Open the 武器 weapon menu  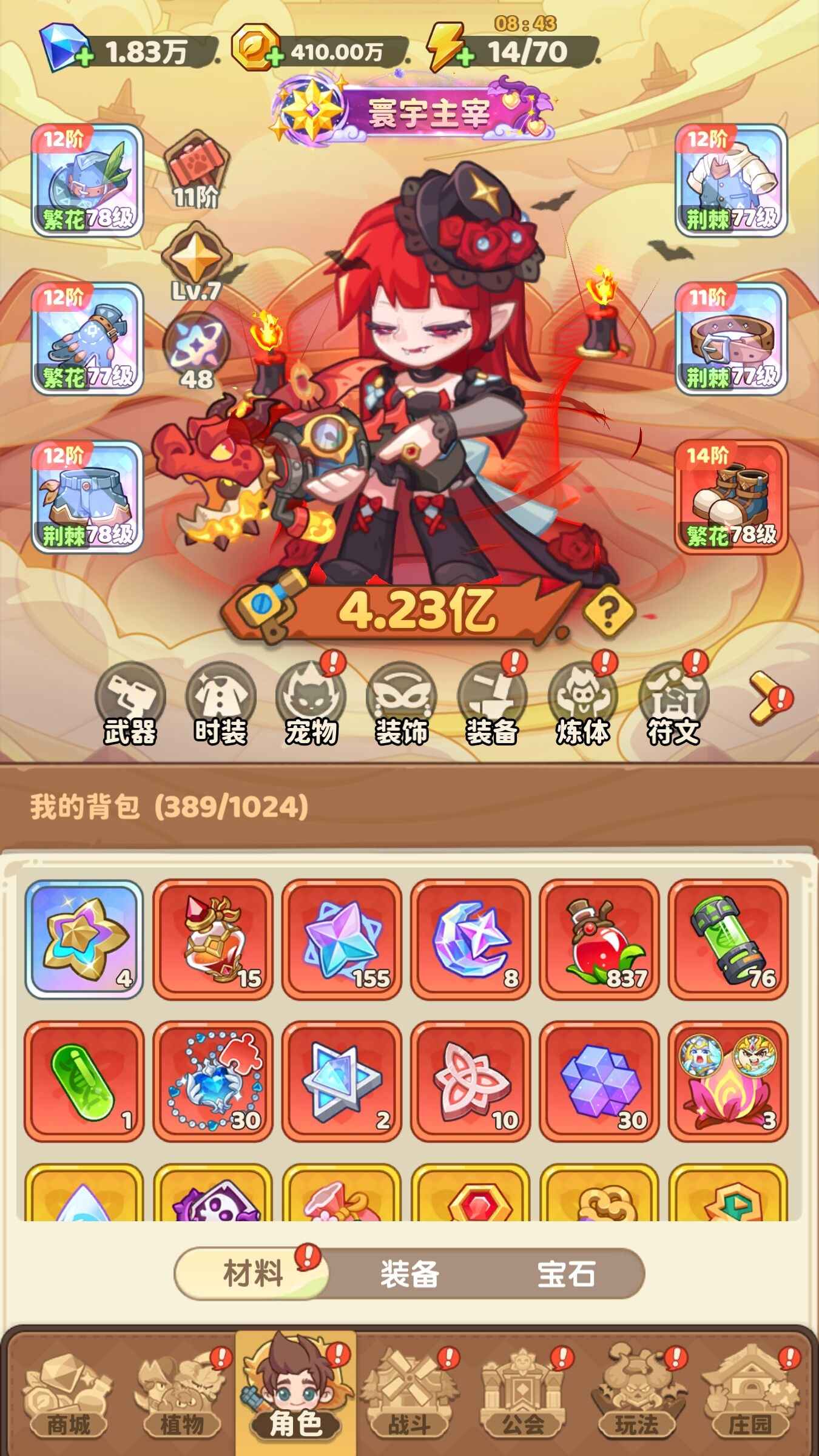click(130, 704)
